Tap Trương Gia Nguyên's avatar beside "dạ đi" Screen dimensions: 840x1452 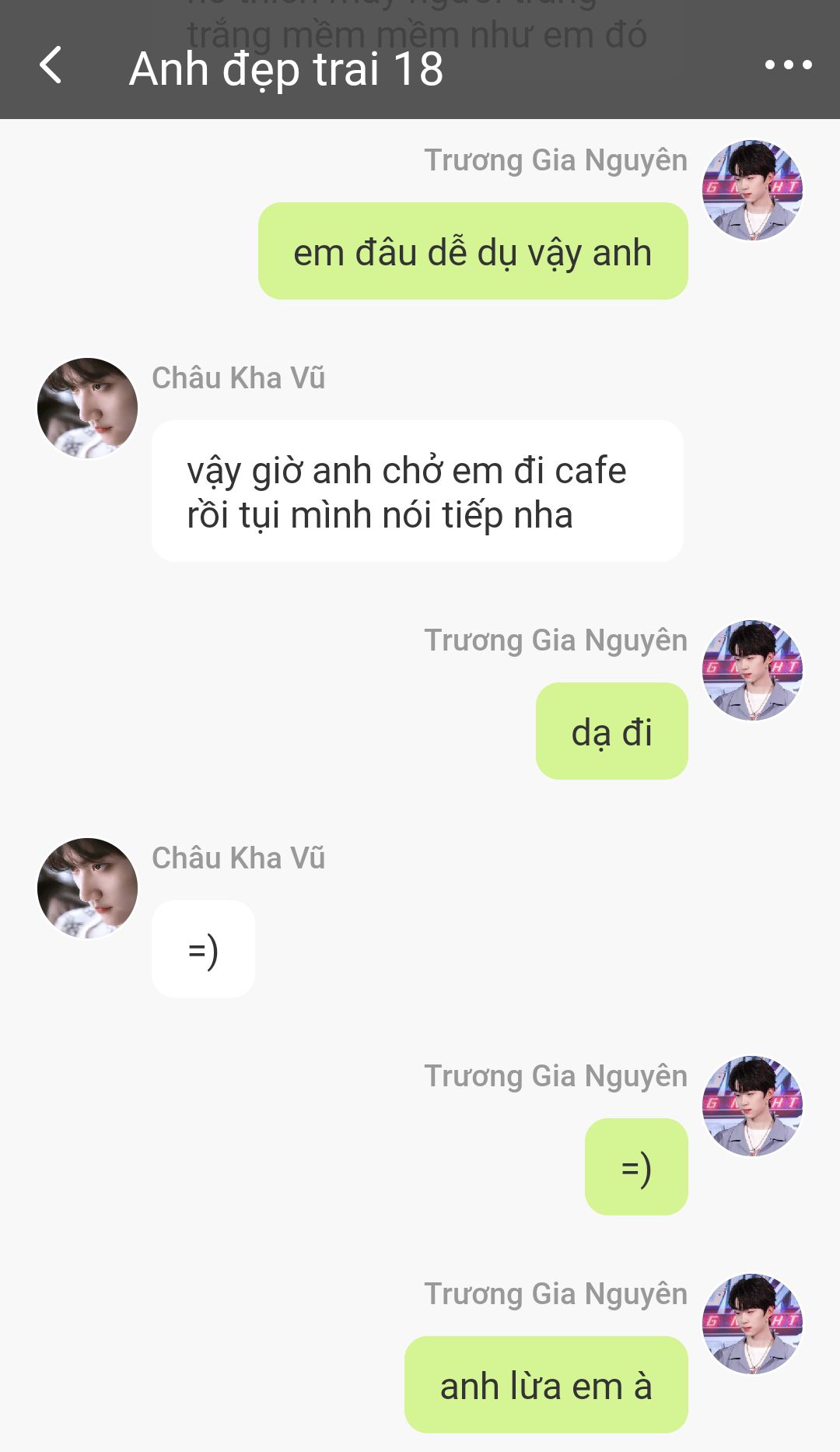point(752,670)
